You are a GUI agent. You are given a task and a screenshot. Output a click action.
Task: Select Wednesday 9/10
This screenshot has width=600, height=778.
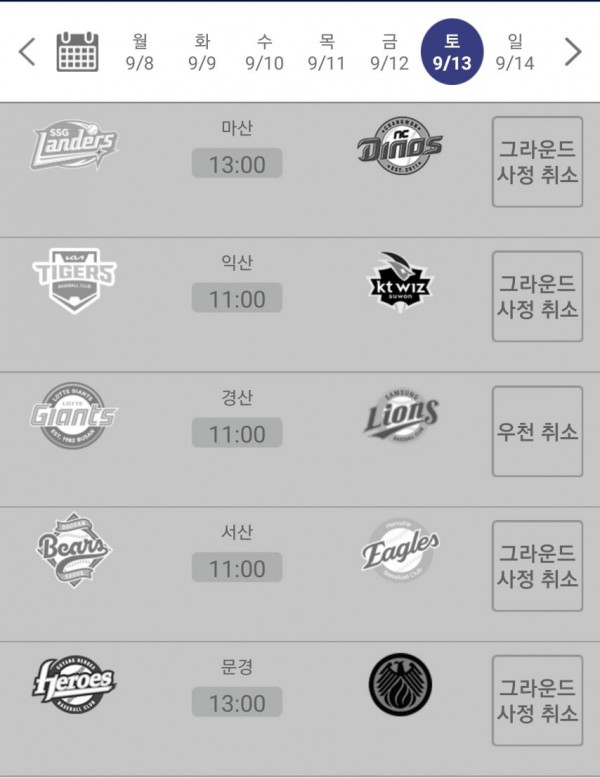264,52
